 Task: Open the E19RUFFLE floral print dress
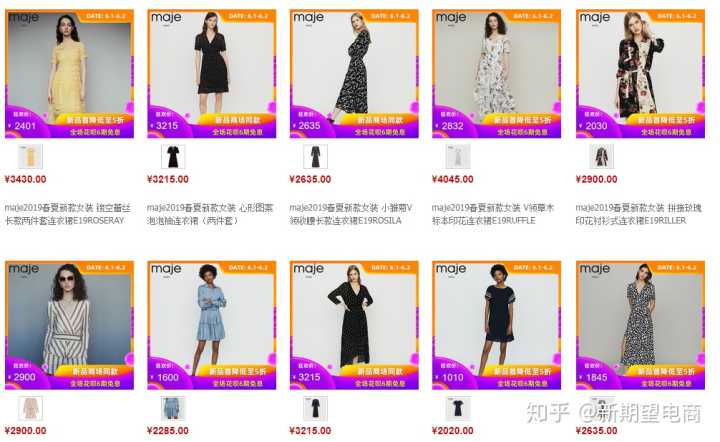[496, 72]
